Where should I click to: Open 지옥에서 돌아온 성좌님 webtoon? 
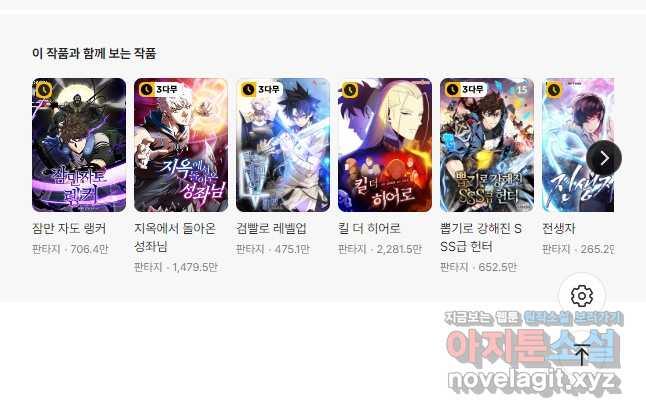[x=181, y=145]
